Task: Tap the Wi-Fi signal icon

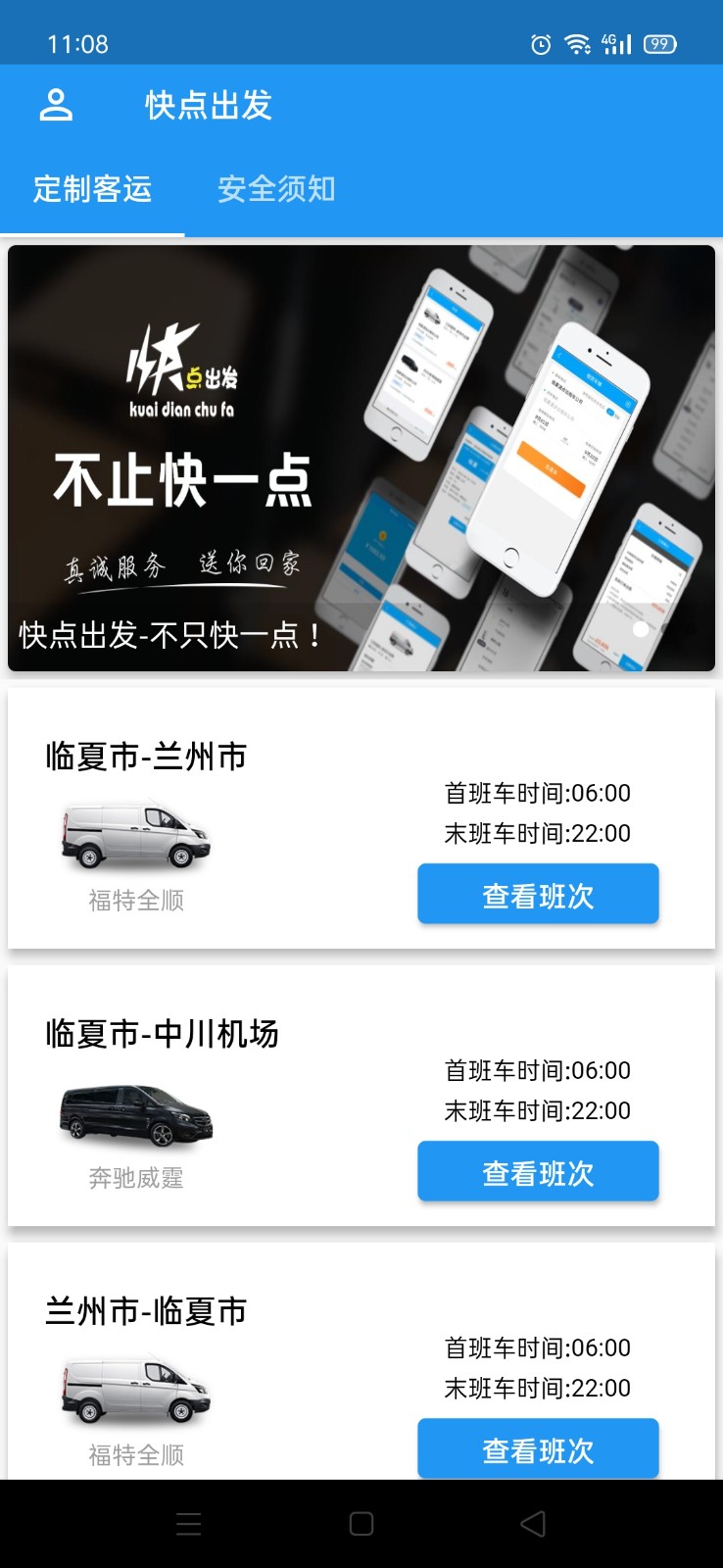Action: [578, 43]
